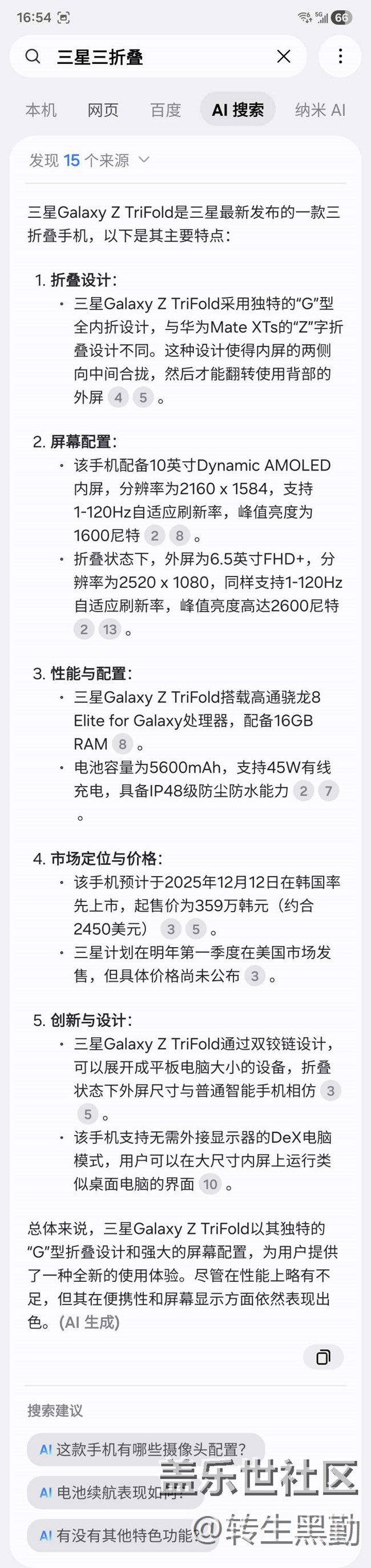Open the three-dot overflow menu

340,56
